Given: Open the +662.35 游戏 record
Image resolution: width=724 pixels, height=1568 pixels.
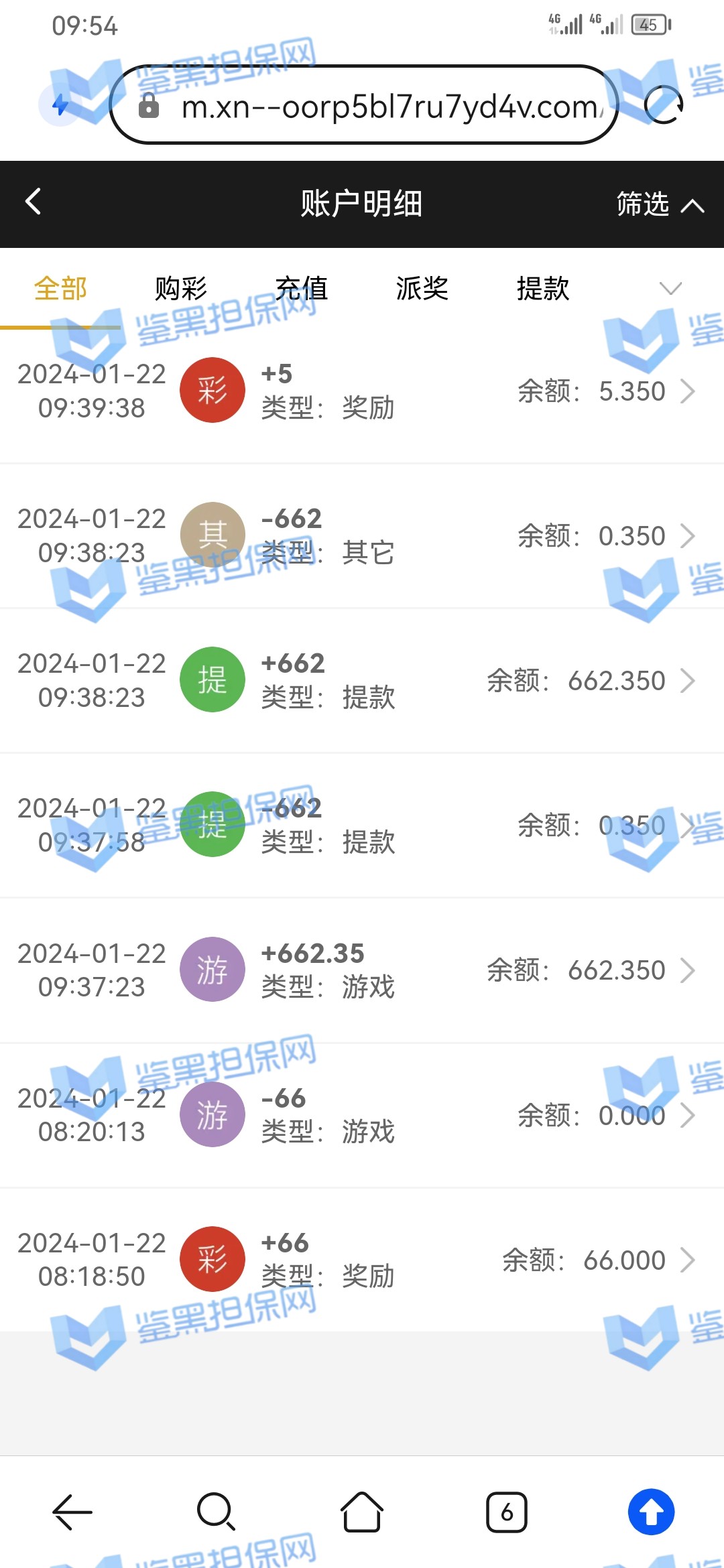Looking at the screenshot, I should pos(362,970).
